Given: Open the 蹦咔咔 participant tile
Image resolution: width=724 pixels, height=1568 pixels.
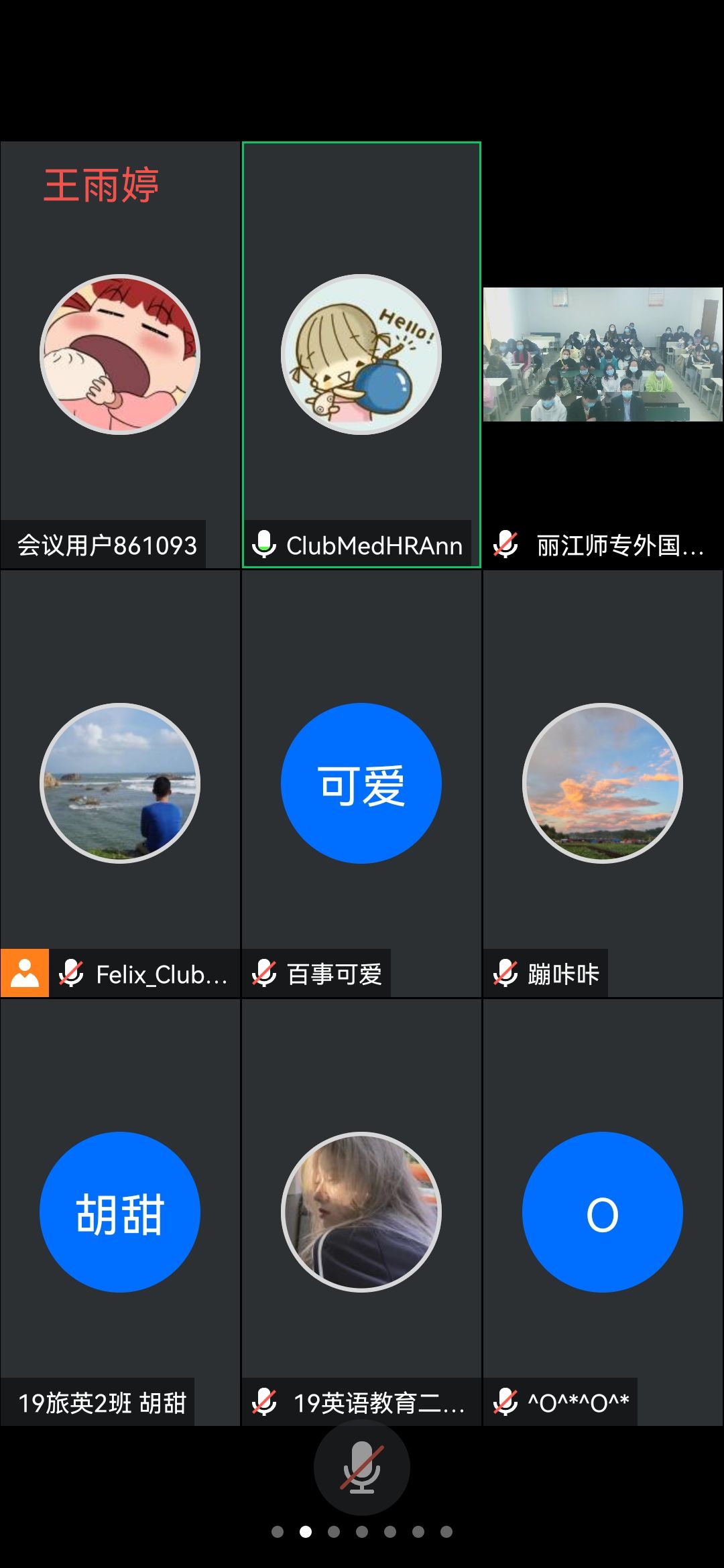Looking at the screenshot, I should [603, 783].
